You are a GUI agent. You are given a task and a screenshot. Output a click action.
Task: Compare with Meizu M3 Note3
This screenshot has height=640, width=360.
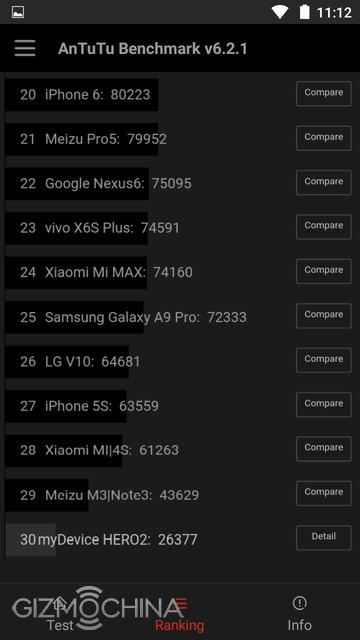pyautogui.click(x=324, y=493)
